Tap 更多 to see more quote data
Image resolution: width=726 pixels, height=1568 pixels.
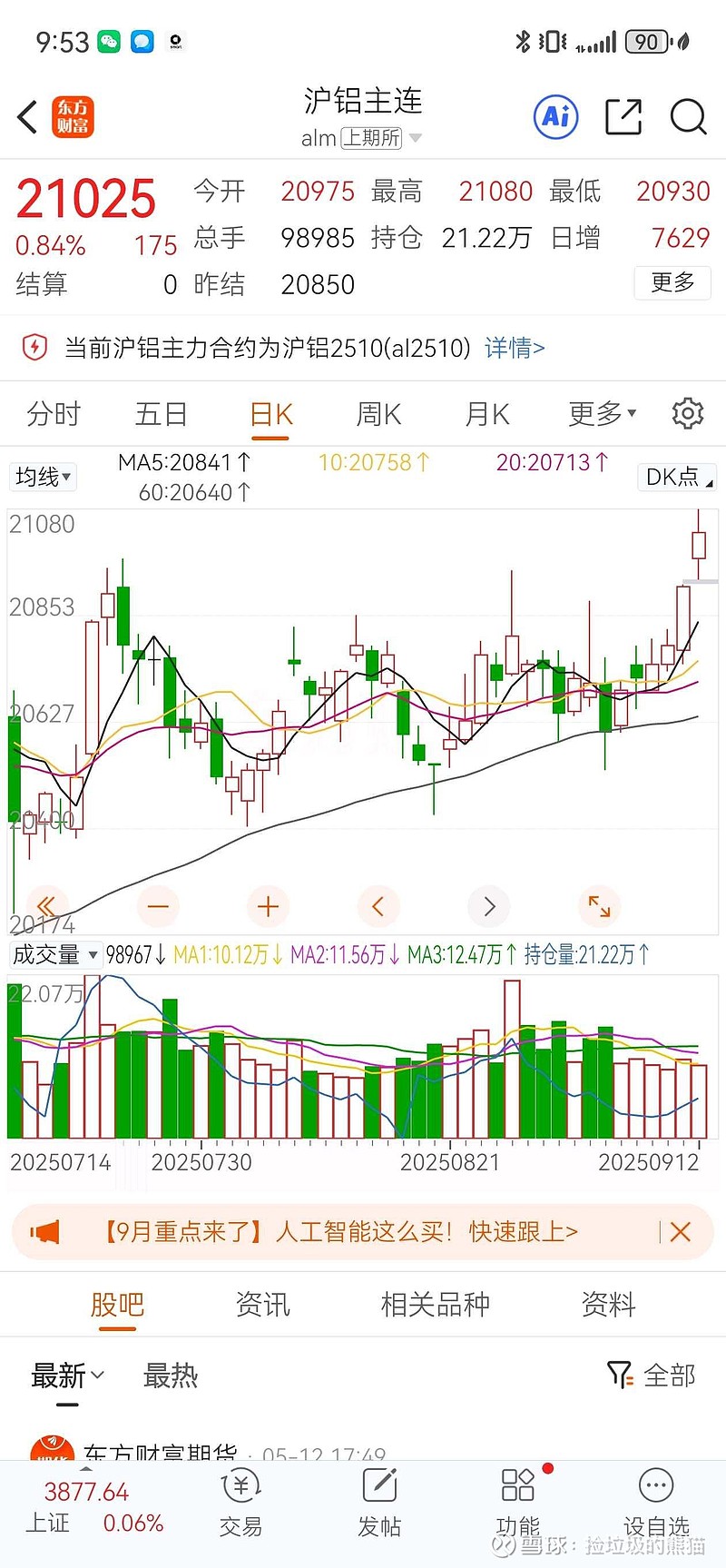click(x=672, y=282)
